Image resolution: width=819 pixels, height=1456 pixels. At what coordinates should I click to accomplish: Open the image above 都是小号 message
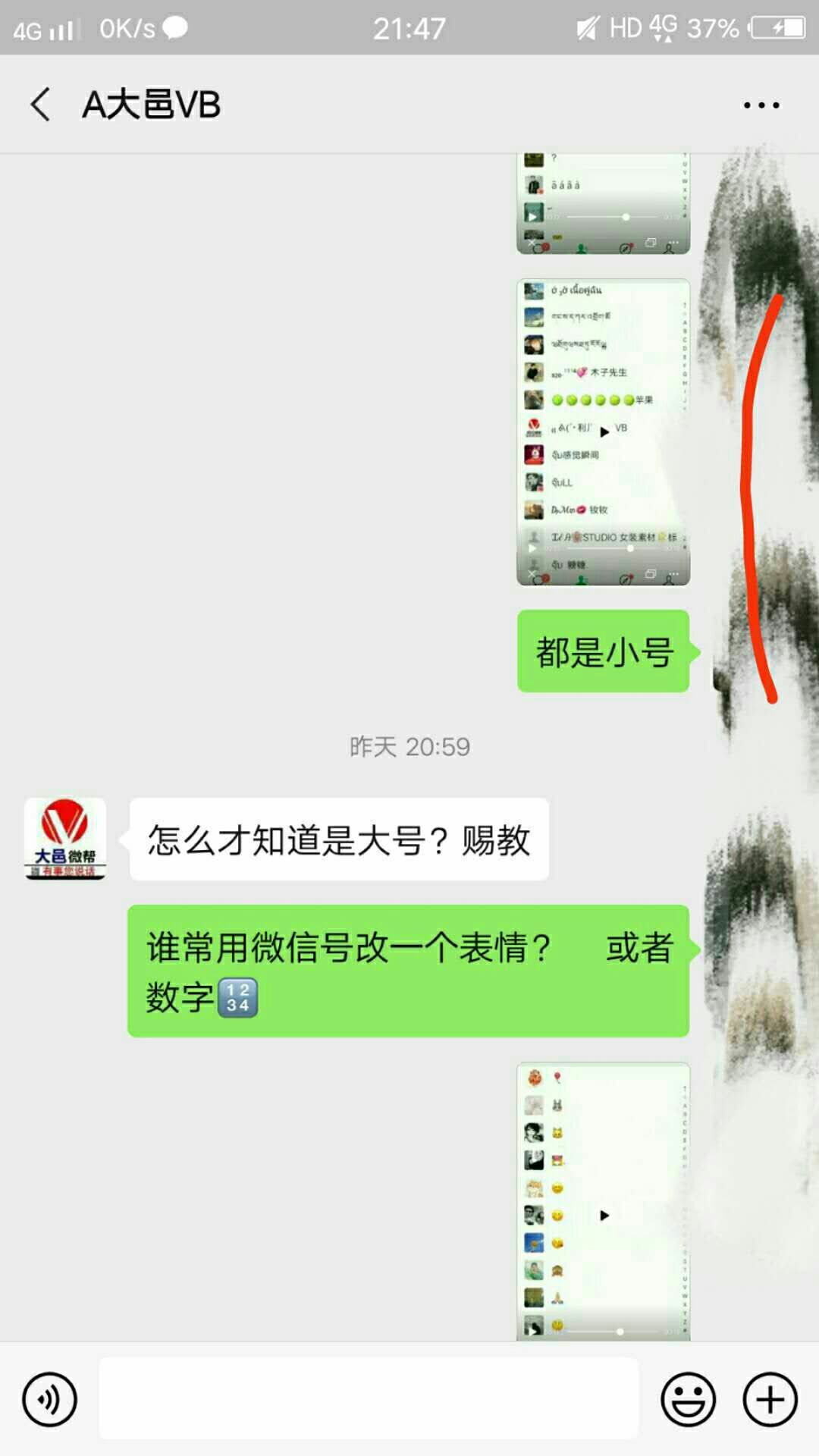(603, 432)
